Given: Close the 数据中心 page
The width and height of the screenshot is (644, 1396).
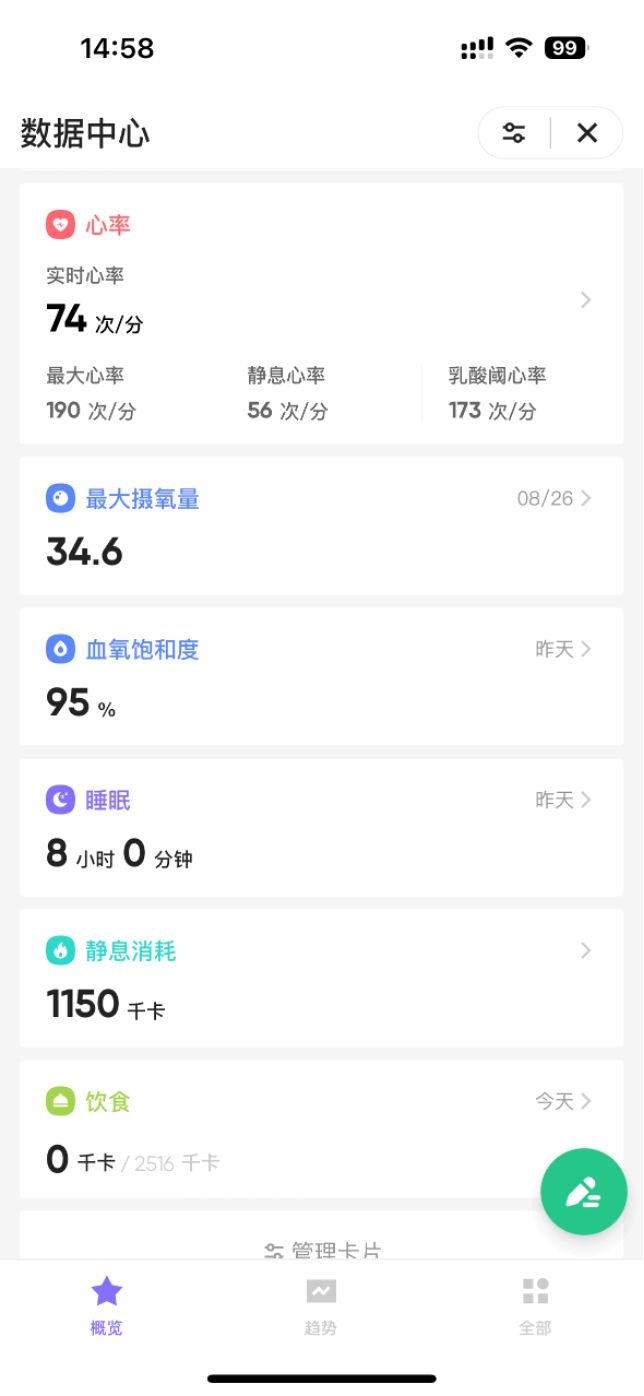Looking at the screenshot, I should pyautogui.click(x=587, y=133).
